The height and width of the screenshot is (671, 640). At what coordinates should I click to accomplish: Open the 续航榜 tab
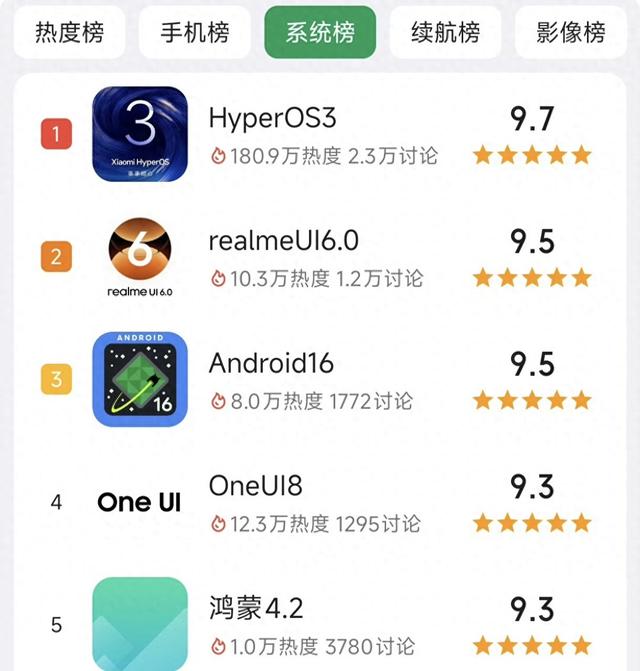(x=445, y=32)
